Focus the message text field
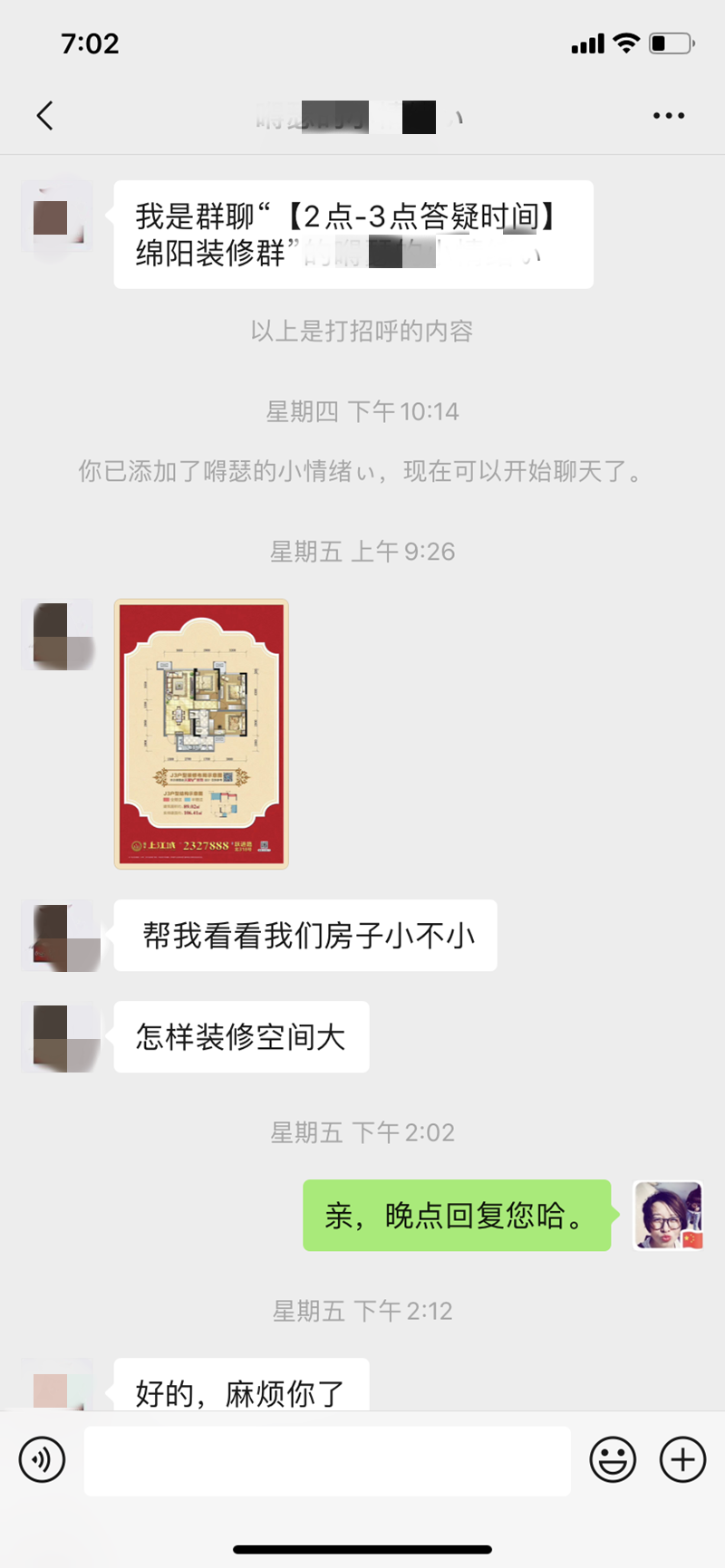 tap(326, 1460)
